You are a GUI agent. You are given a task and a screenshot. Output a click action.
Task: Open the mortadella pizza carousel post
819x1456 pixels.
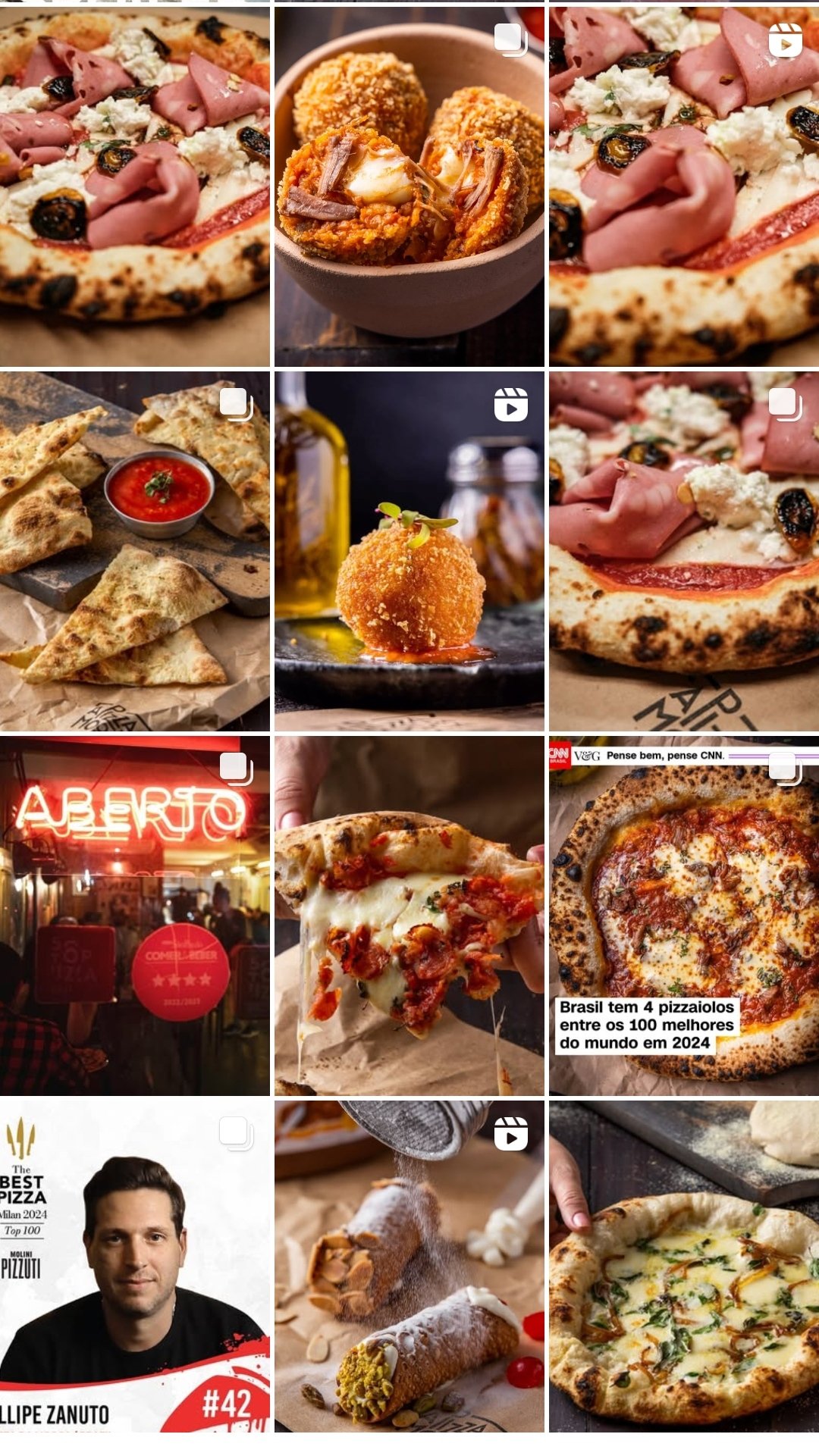[683, 551]
